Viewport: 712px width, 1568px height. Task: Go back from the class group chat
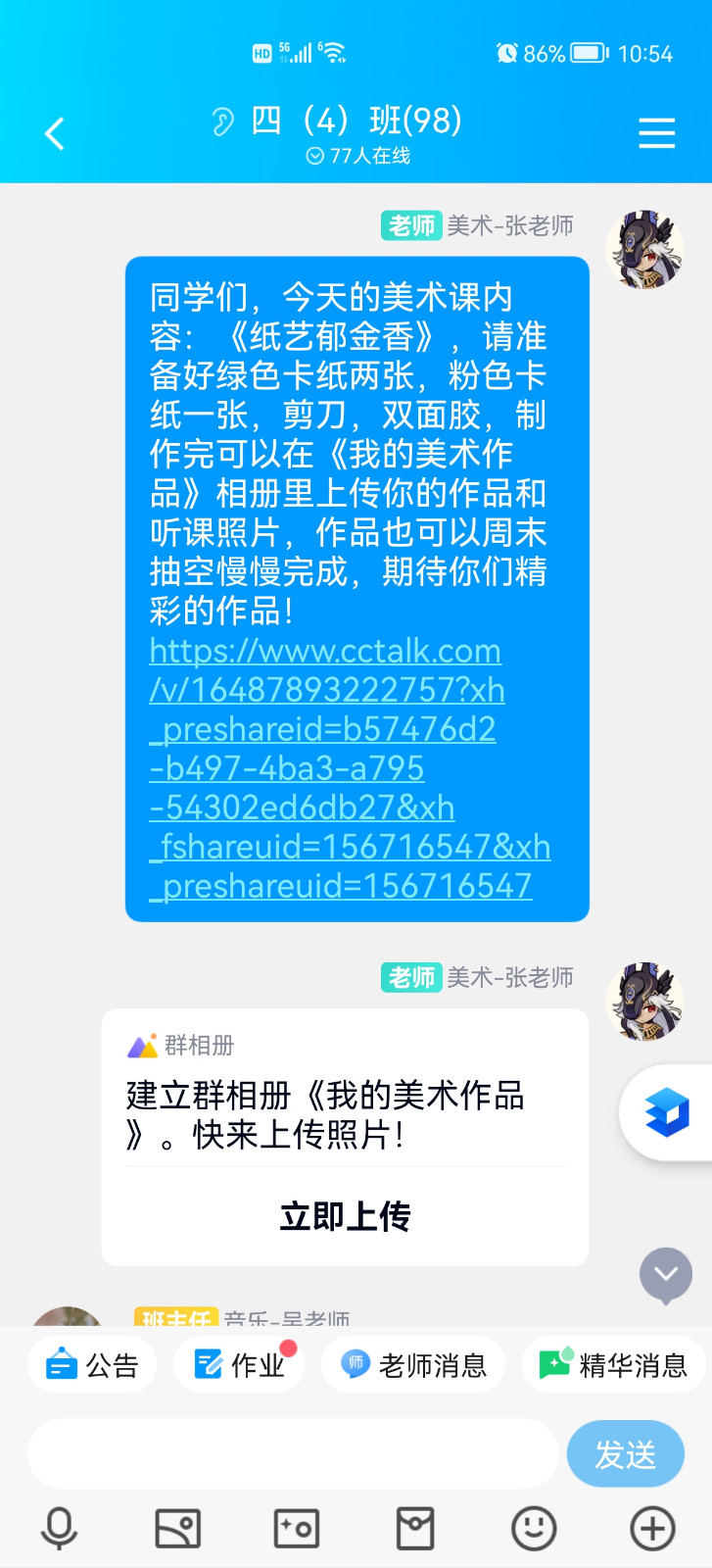pos(55,133)
